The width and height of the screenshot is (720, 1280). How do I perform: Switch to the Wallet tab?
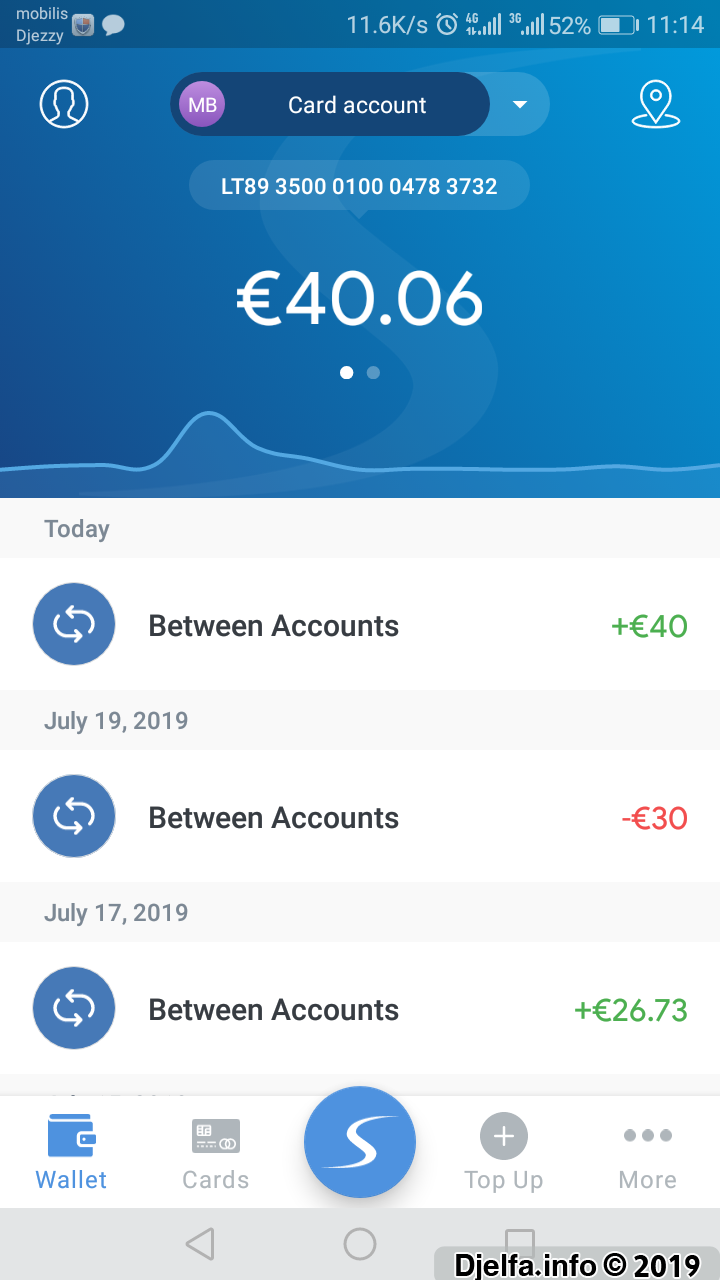pyautogui.click(x=71, y=1152)
